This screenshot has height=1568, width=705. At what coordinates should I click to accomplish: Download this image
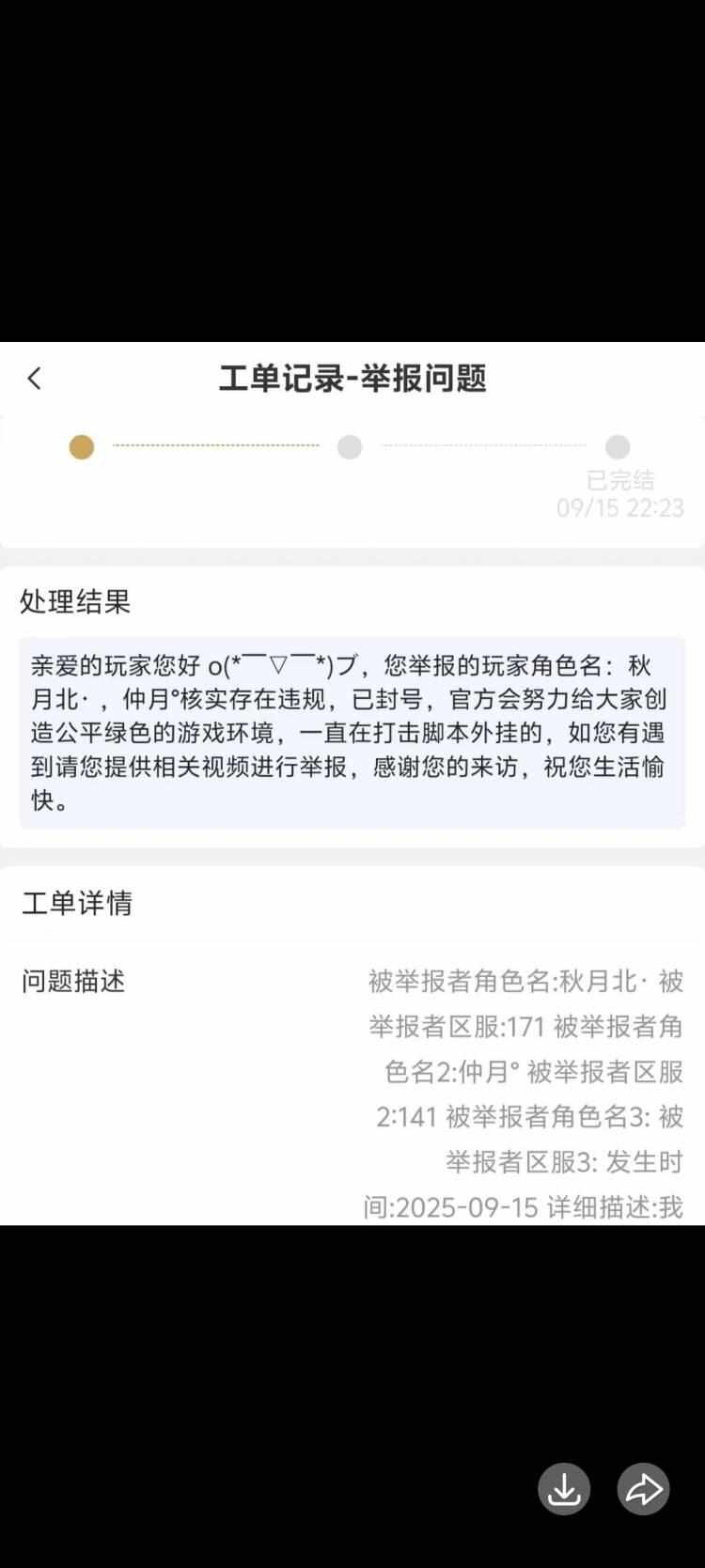tap(563, 1488)
